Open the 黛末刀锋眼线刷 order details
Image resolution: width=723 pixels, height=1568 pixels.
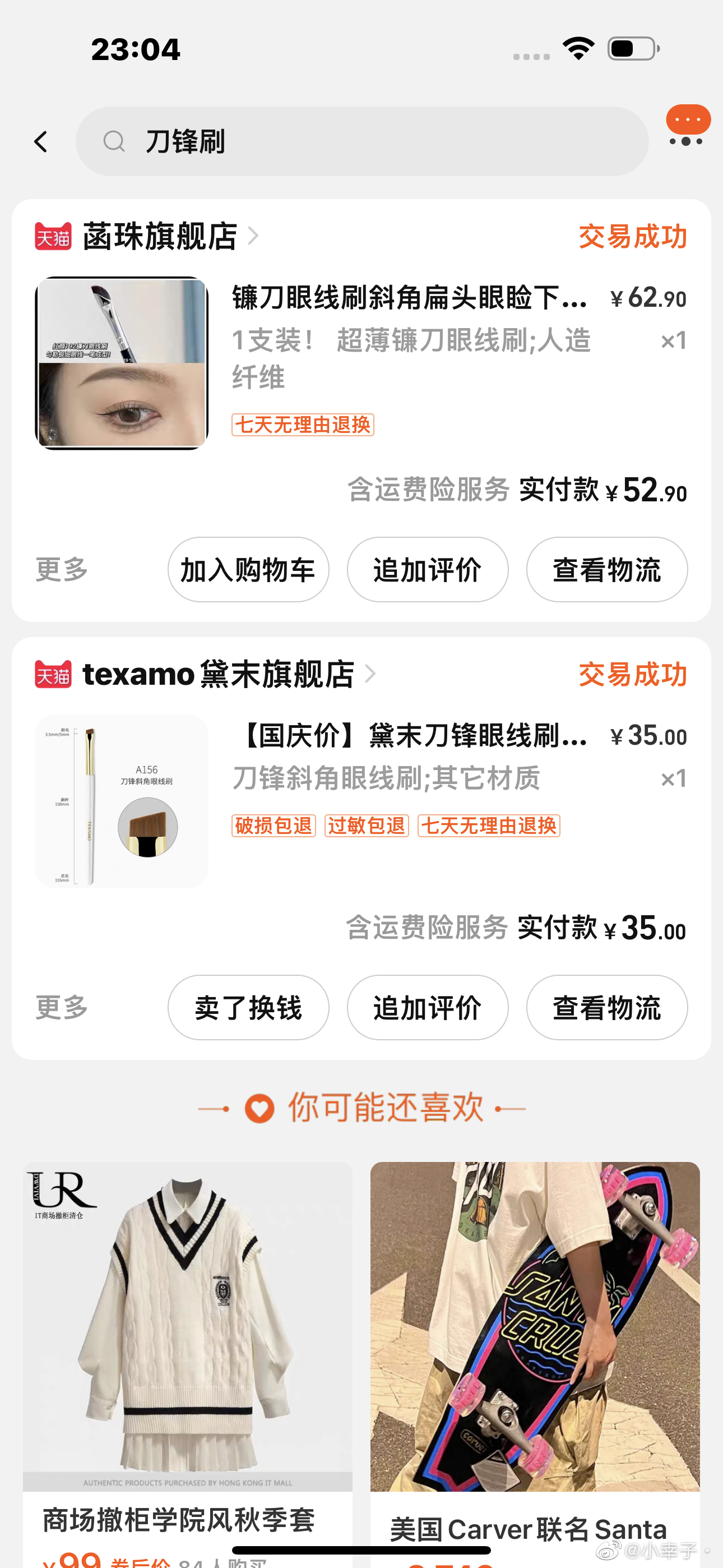pyautogui.click(x=409, y=736)
